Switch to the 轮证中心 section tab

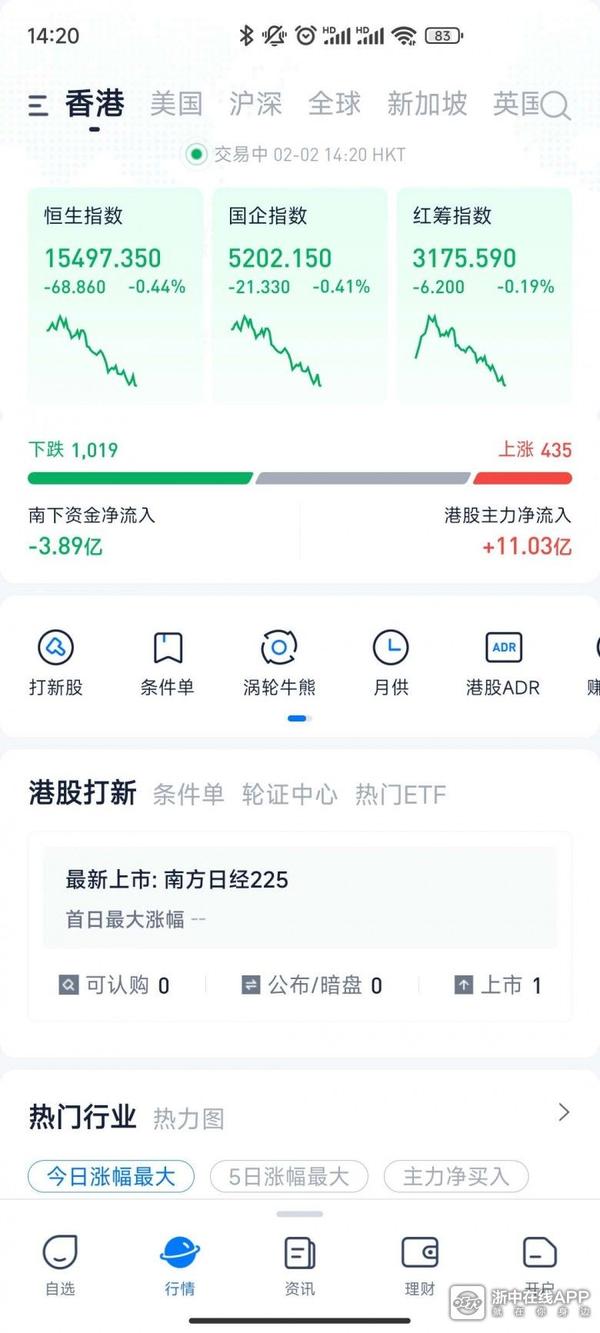(289, 794)
